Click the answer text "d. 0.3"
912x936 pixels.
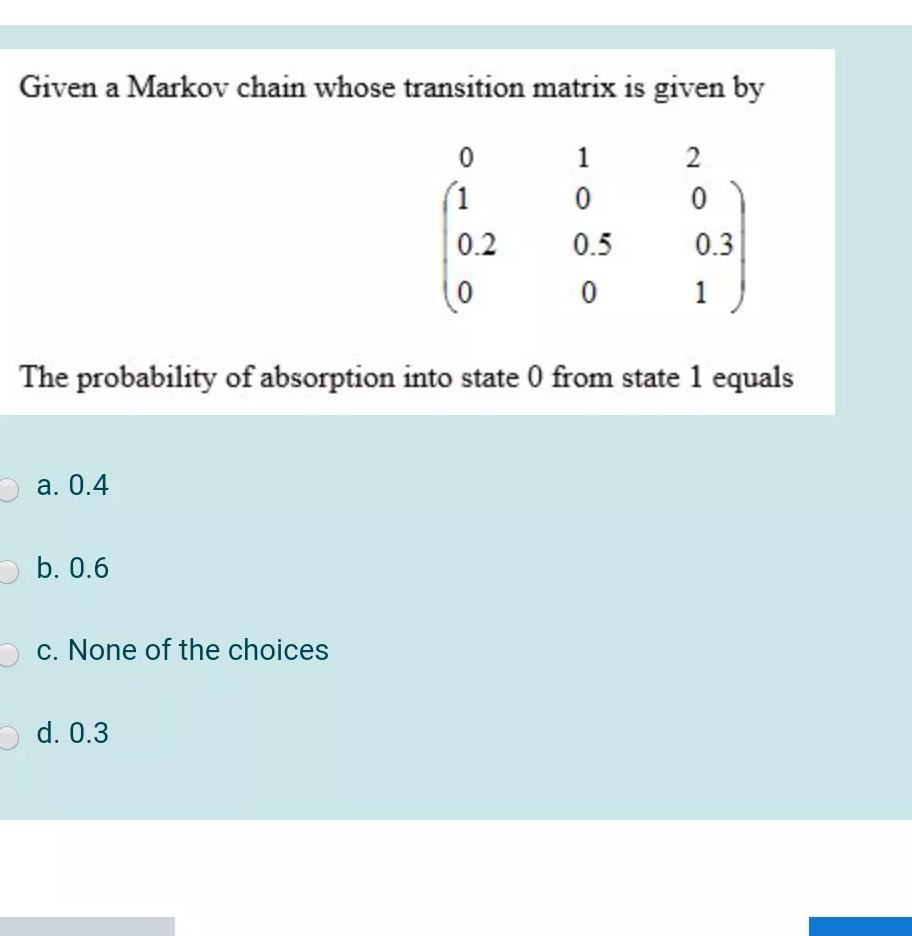click(72, 733)
